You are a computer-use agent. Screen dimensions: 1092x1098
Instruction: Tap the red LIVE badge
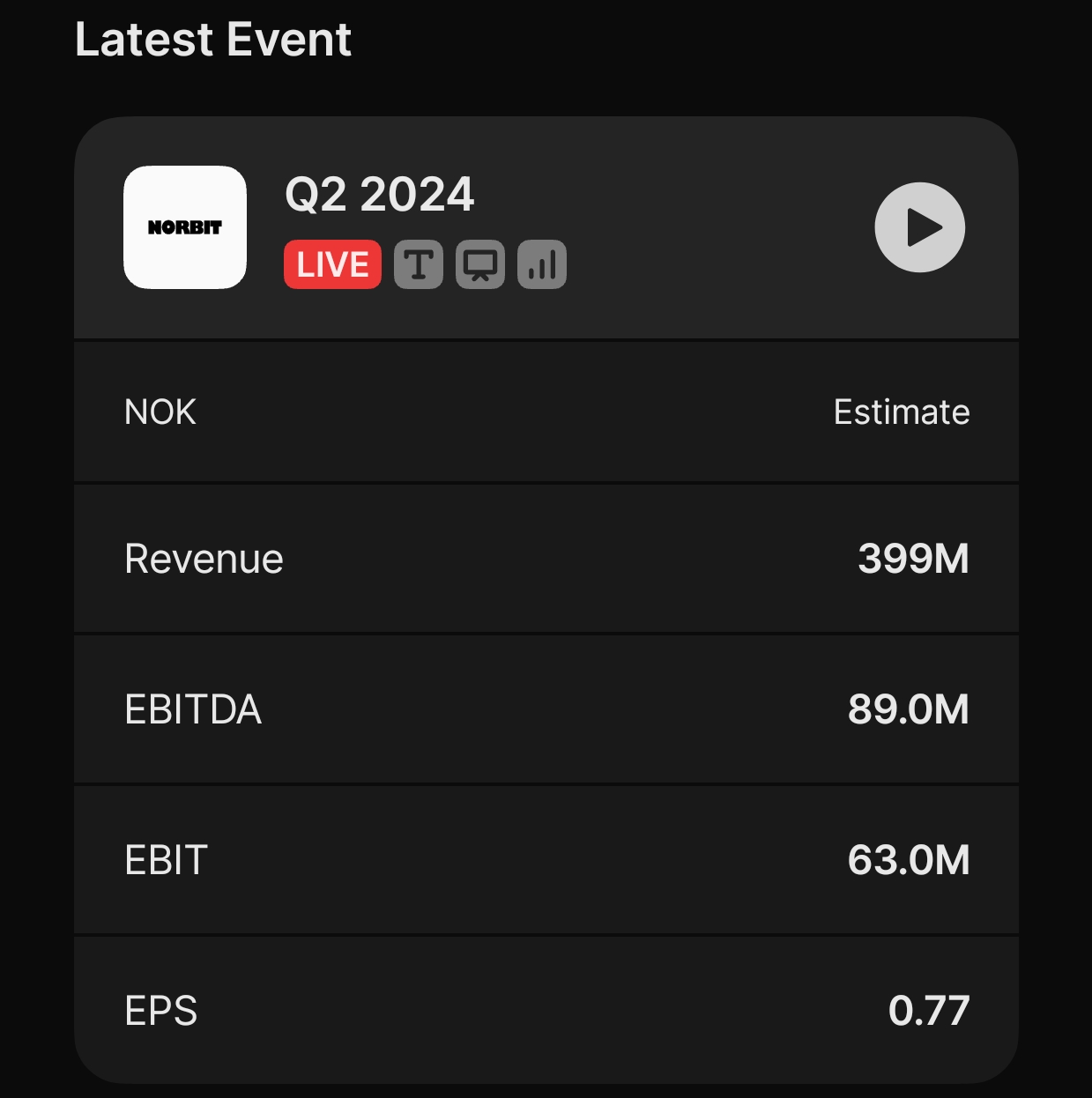tap(332, 264)
